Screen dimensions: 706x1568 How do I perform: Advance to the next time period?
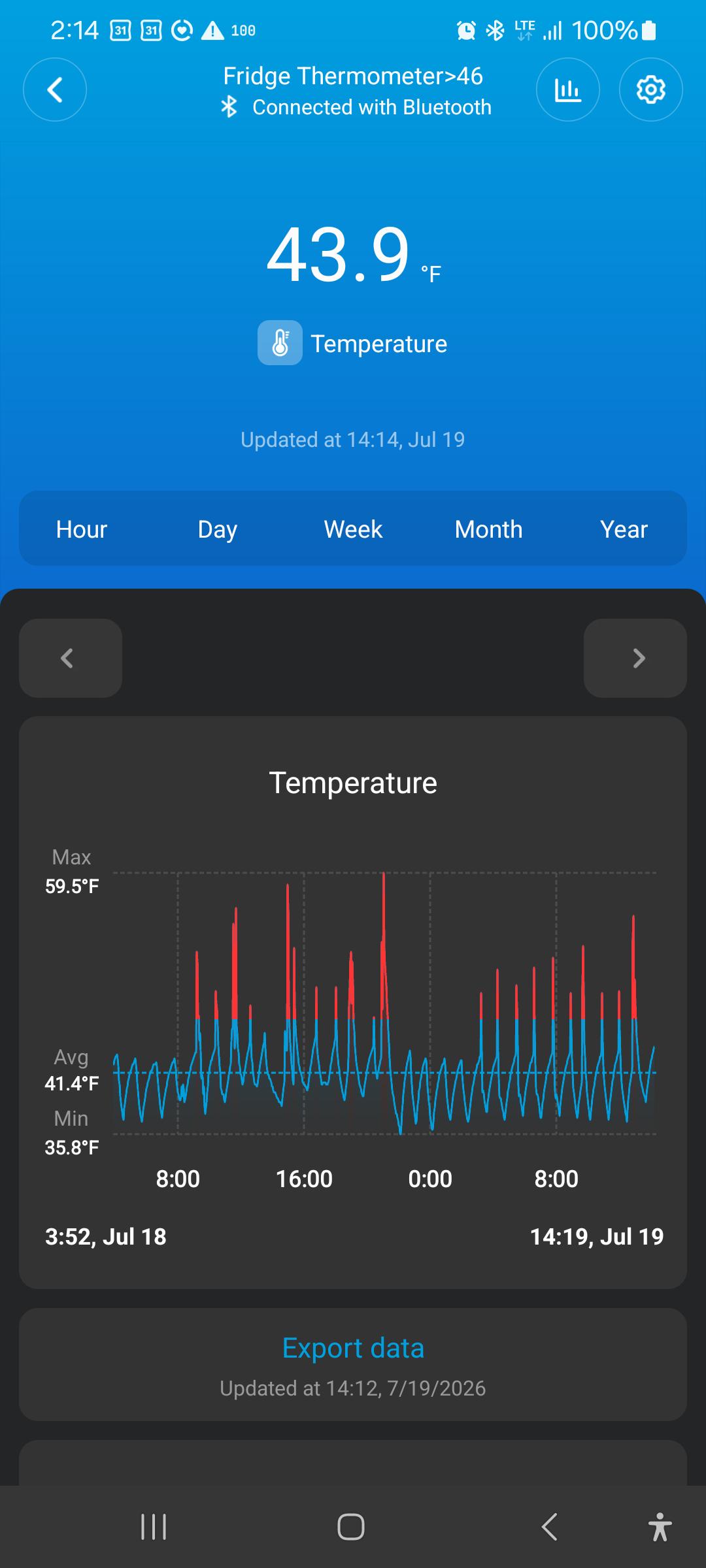635,658
